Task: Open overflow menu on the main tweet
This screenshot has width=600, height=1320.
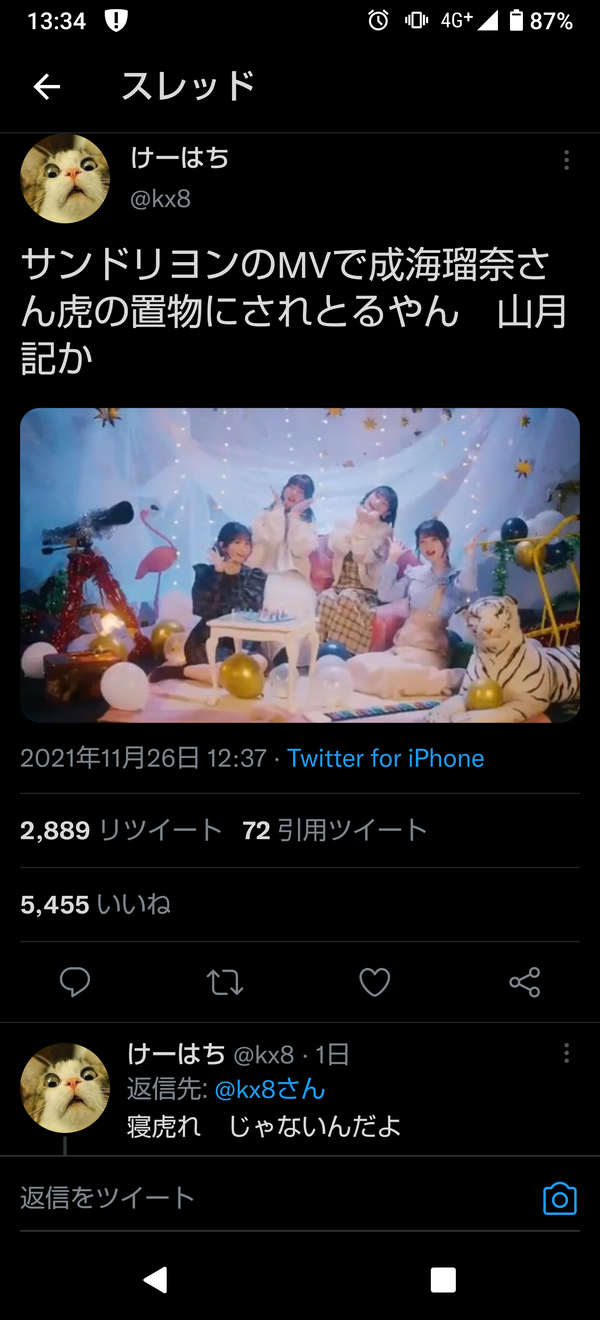Action: pyautogui.click(x=566, y=160)
